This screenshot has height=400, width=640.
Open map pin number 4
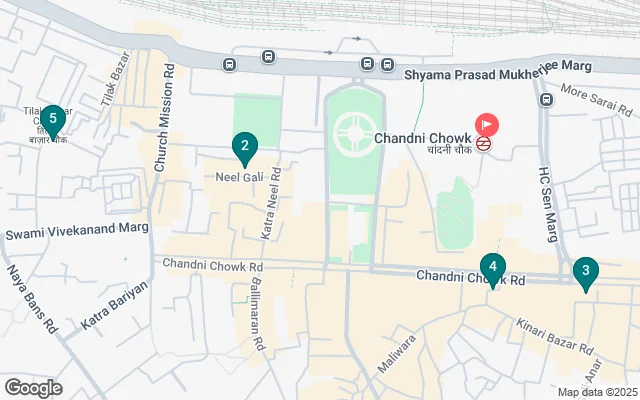(x=491, y=267)
